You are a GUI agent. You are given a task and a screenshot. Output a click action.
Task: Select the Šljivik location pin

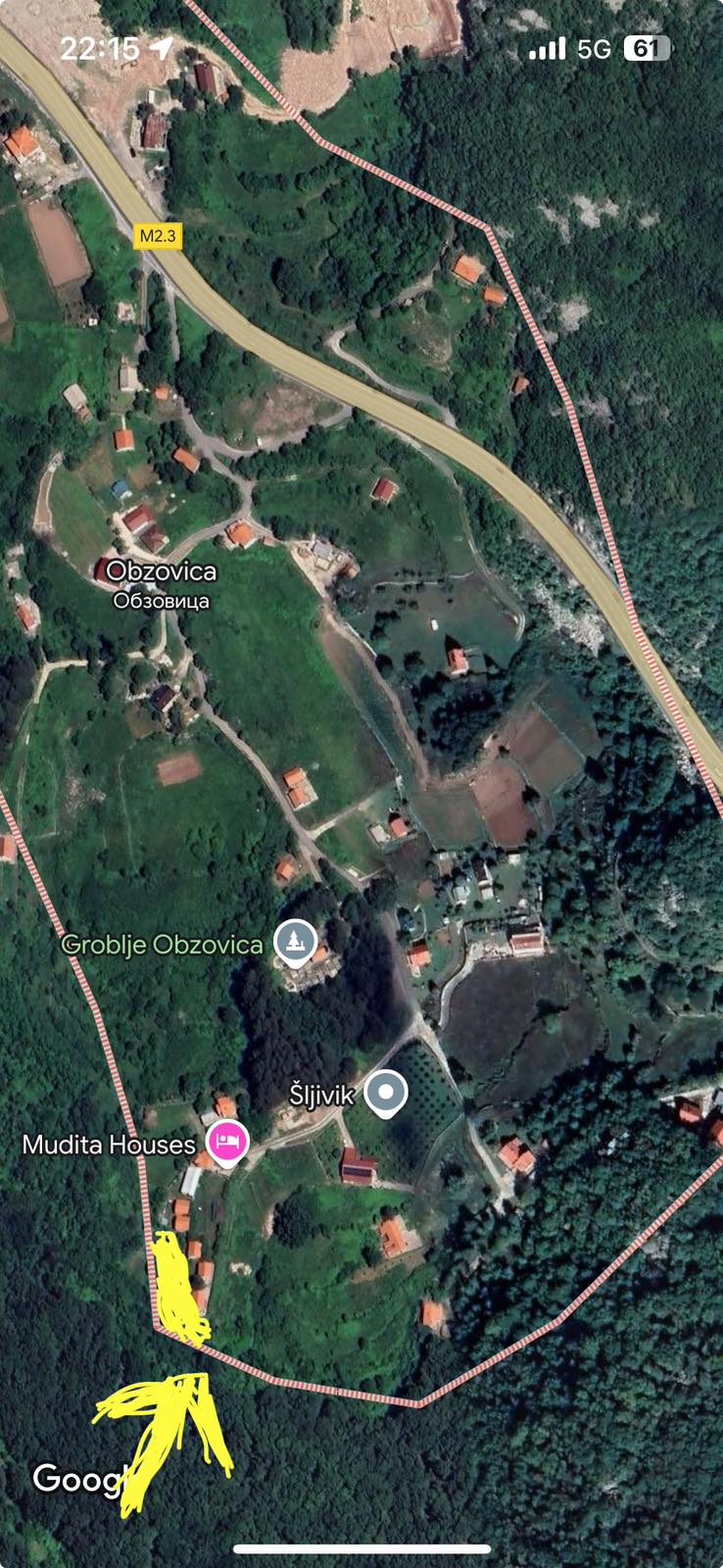tap(386, 1095)
